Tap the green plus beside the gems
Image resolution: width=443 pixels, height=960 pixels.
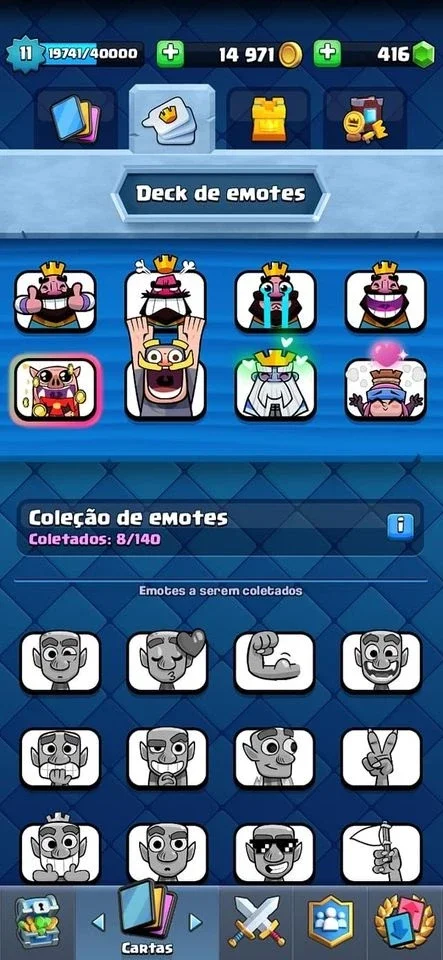pos(327,54)
